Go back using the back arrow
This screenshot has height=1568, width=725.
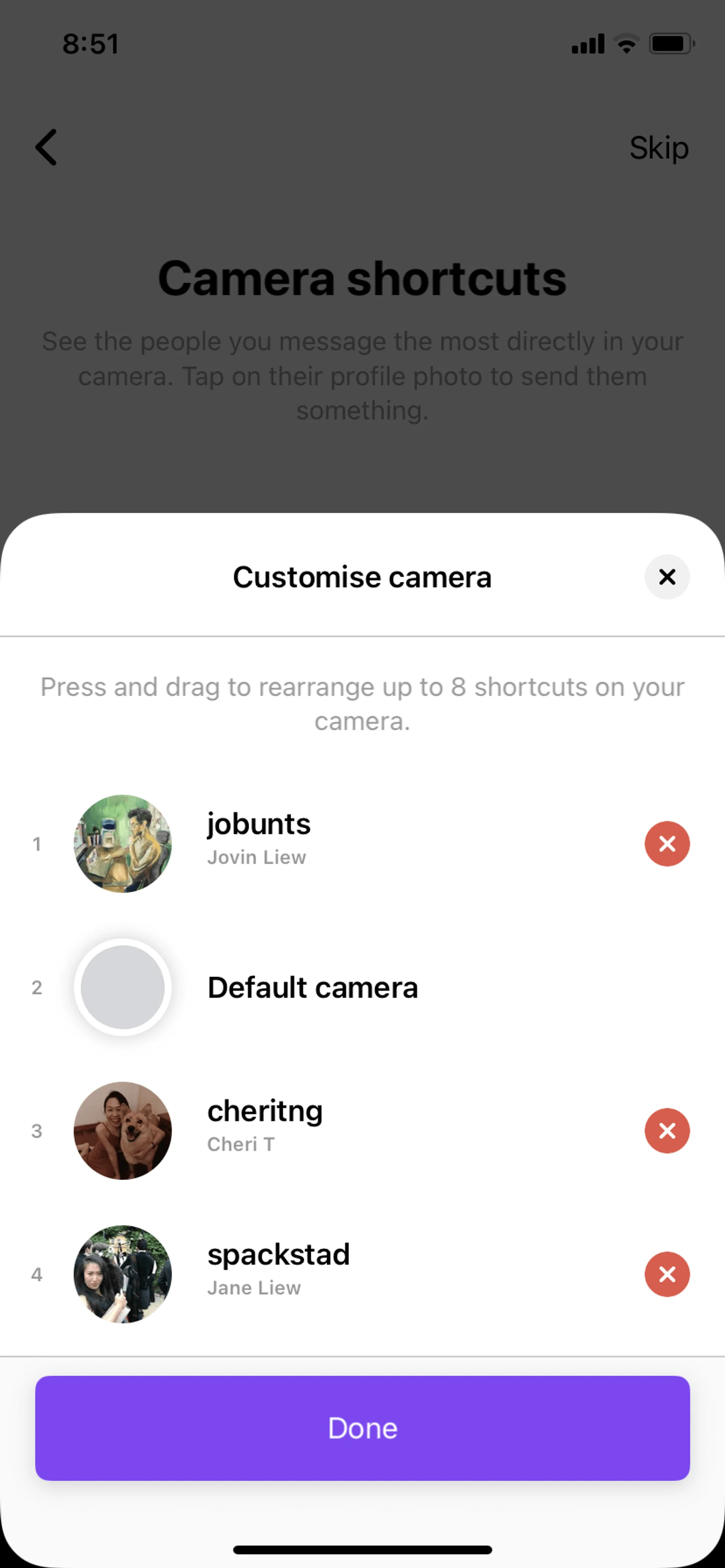[x=46, y=147]
